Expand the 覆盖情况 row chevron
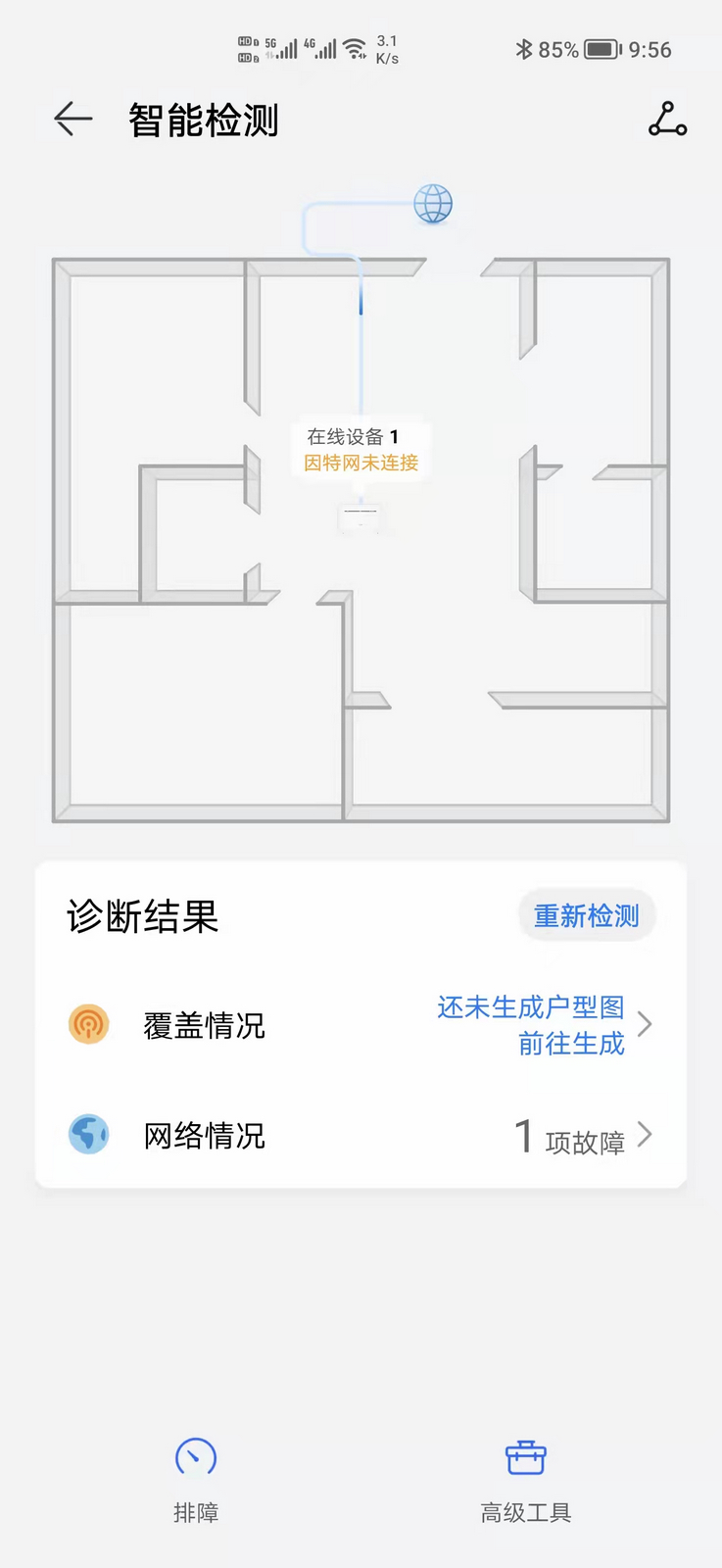722x1568 pixels. 645,1024
